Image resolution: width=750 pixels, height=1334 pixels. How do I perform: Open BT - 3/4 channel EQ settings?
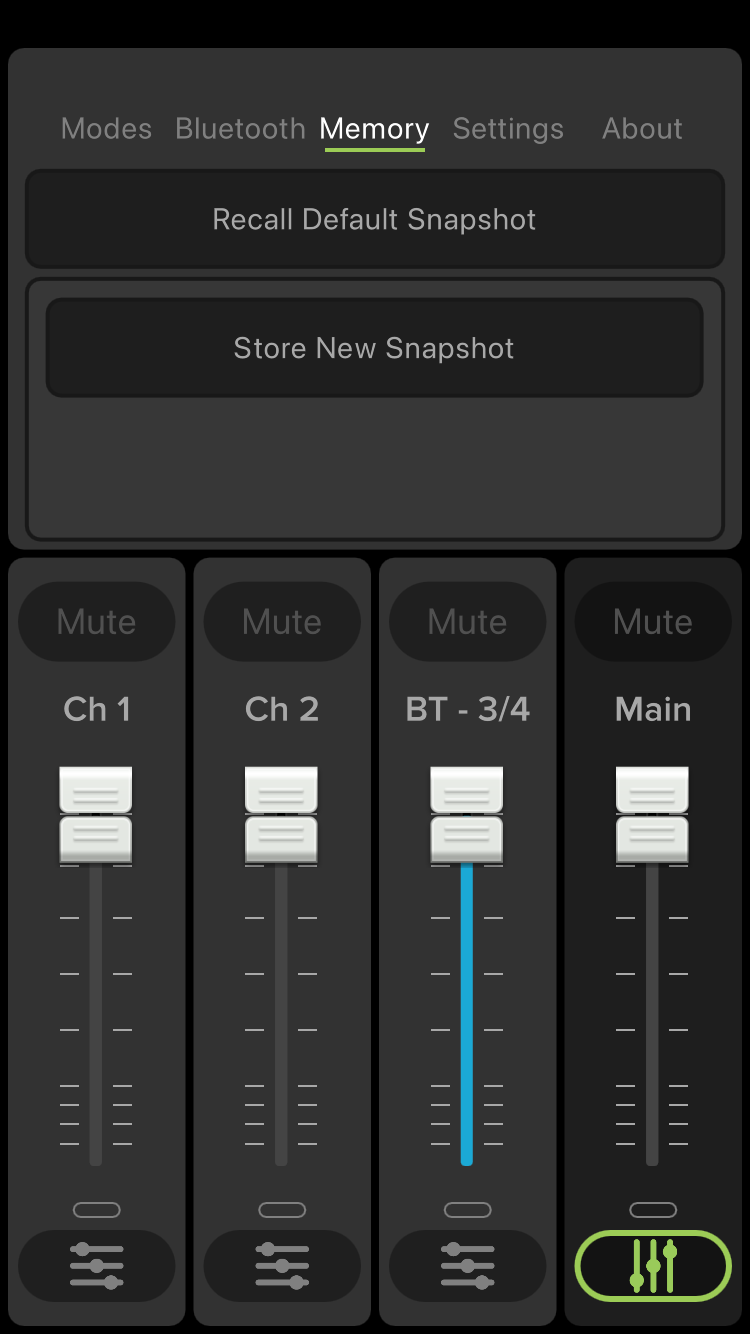467,1266
